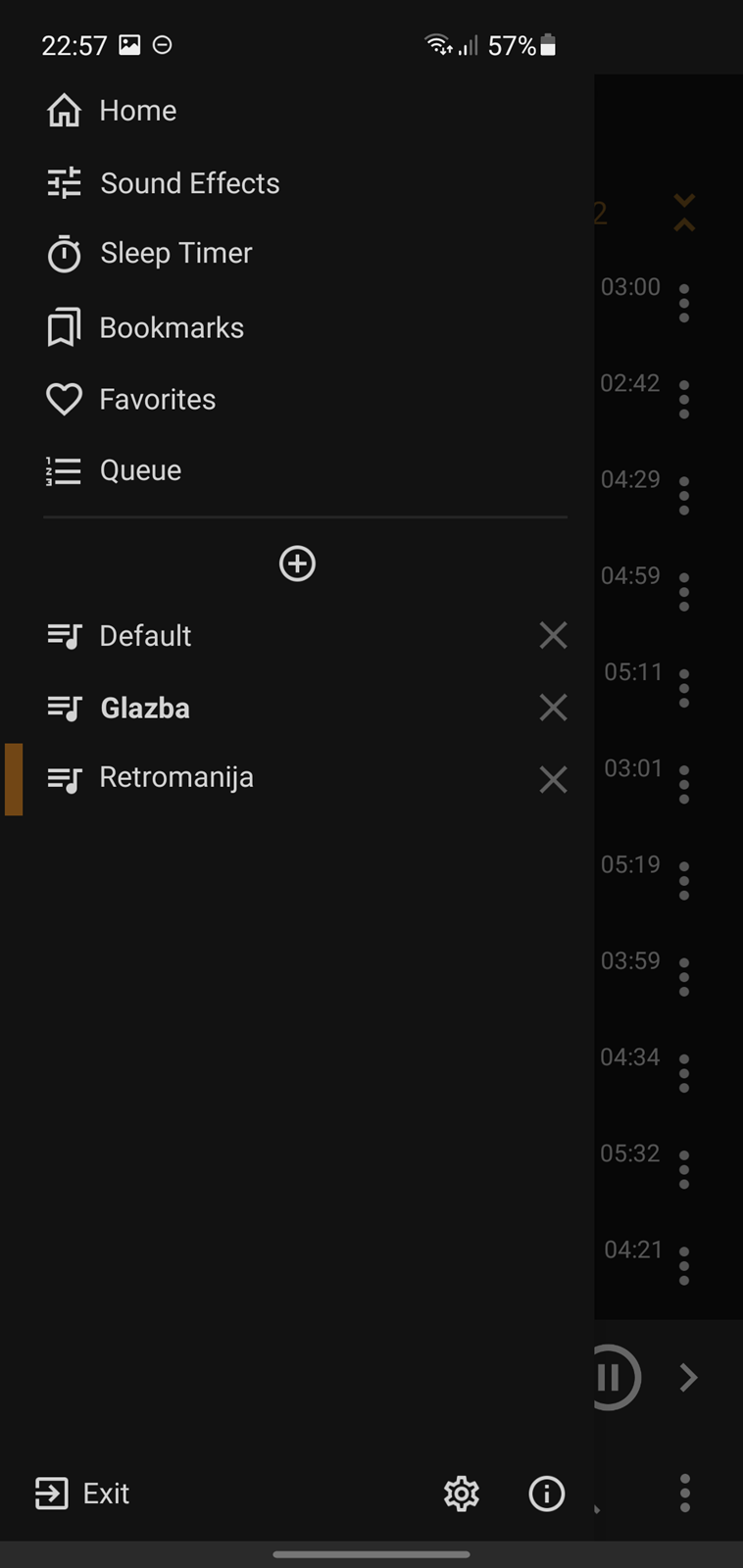The width and height of the screenshot is (743, 1568).
Task: Add a new playlist with plus icon
Action: coord(297,563)
